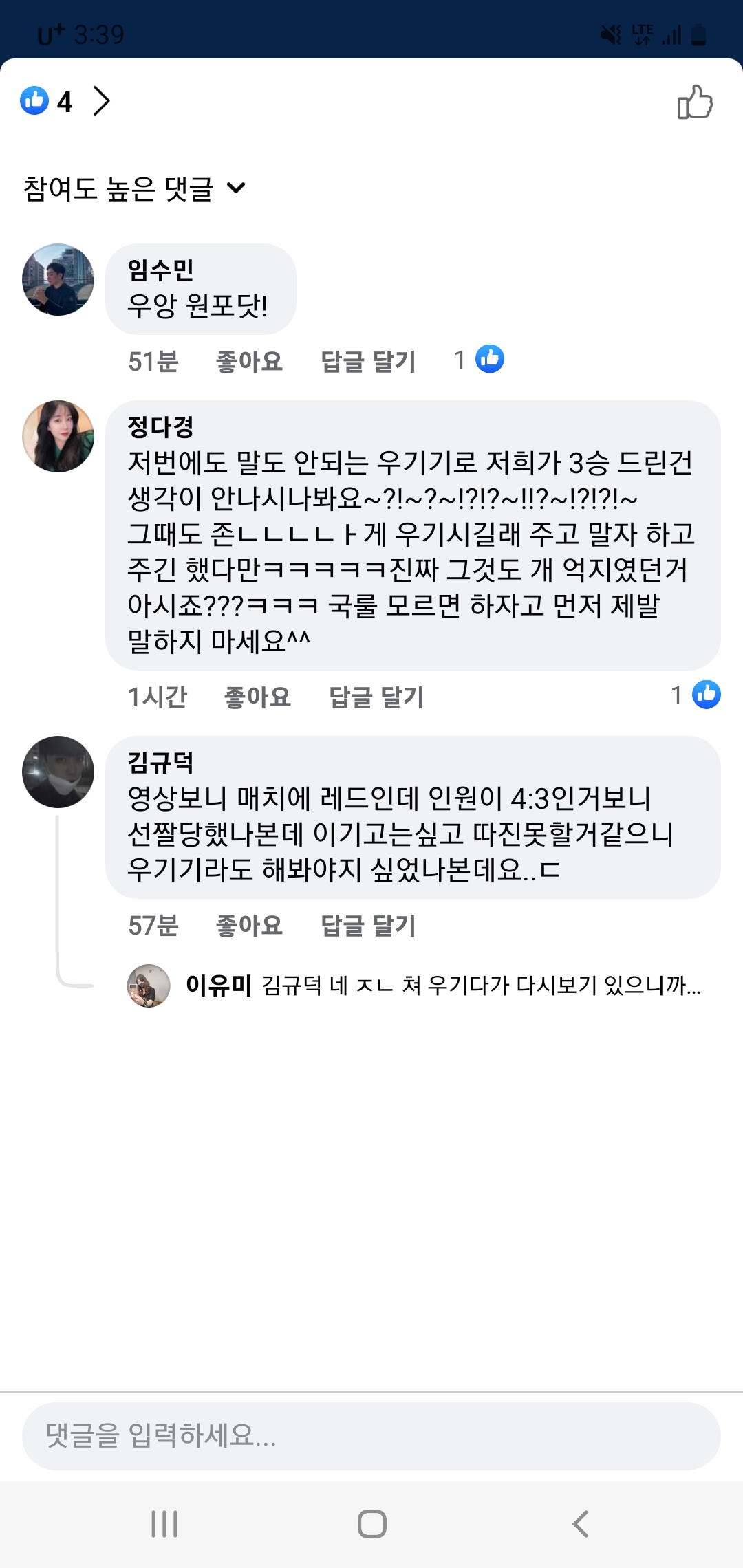This screenshot has width=743, height=1568.
Task: Open 정다경's profile picture
Action: click(x=58, y=437)
